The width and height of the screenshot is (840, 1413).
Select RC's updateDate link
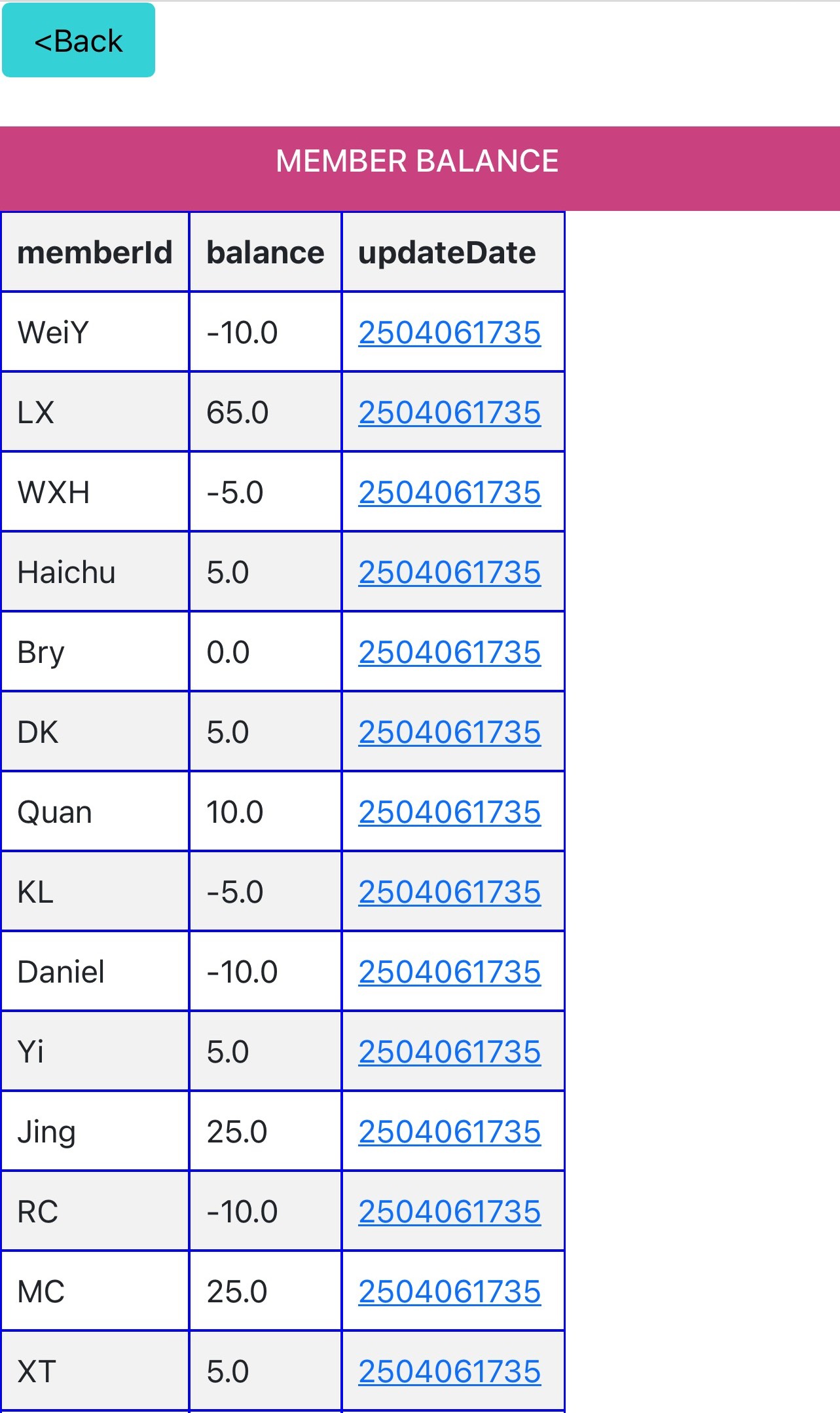tap(450, 1212)
